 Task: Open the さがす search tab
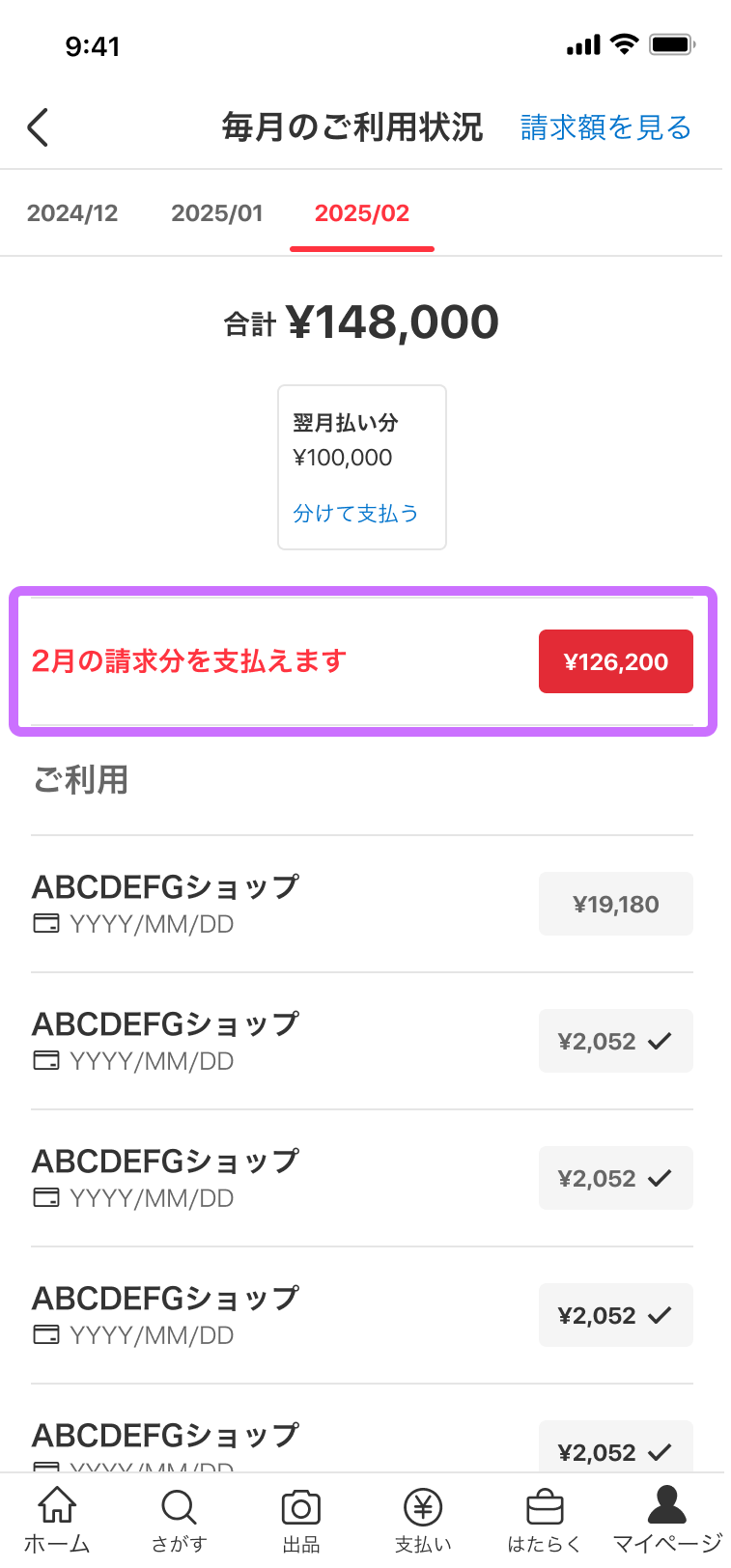tap(179, 1519)
